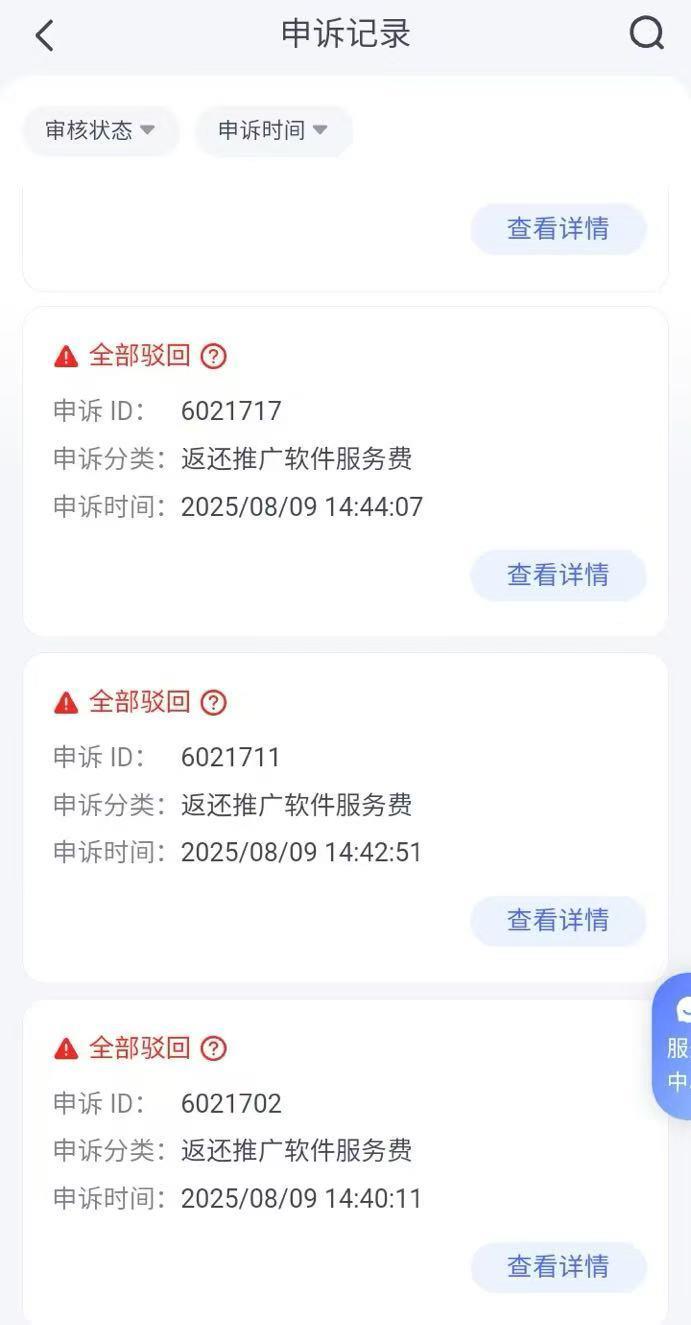View details for appeal ID 6021717
Screen dimensions: 691x1325
[558, 575]
